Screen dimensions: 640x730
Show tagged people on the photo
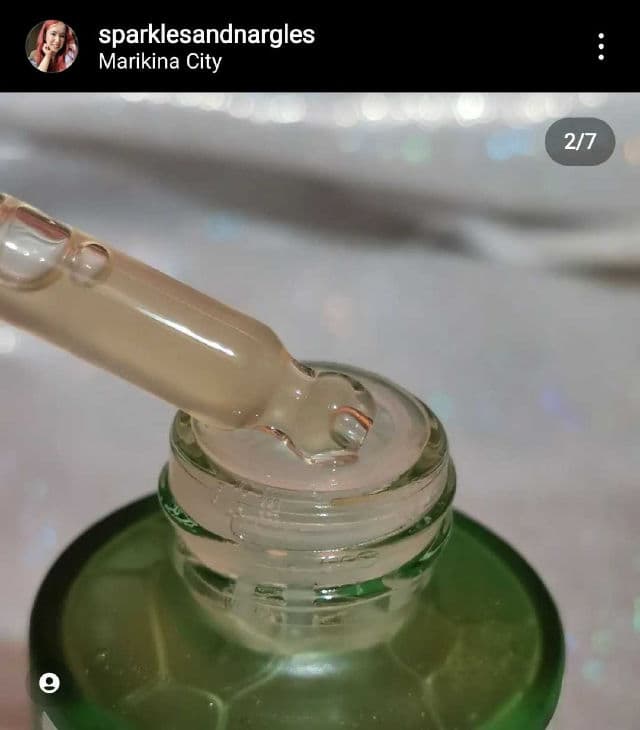(x=49, y=683)
